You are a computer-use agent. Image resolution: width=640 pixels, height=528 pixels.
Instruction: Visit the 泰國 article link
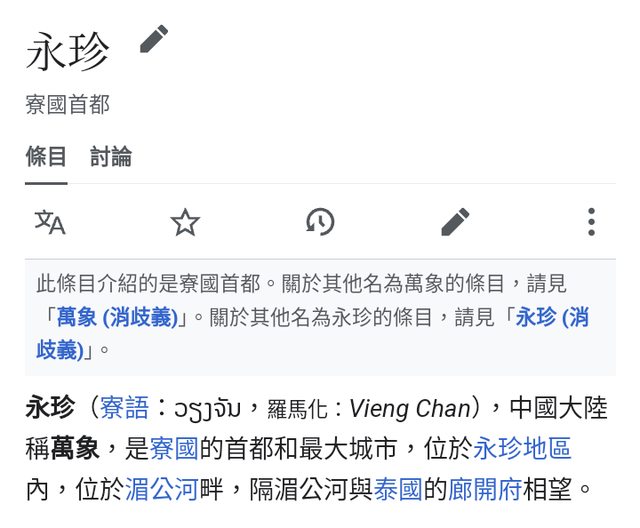(398, 490)
